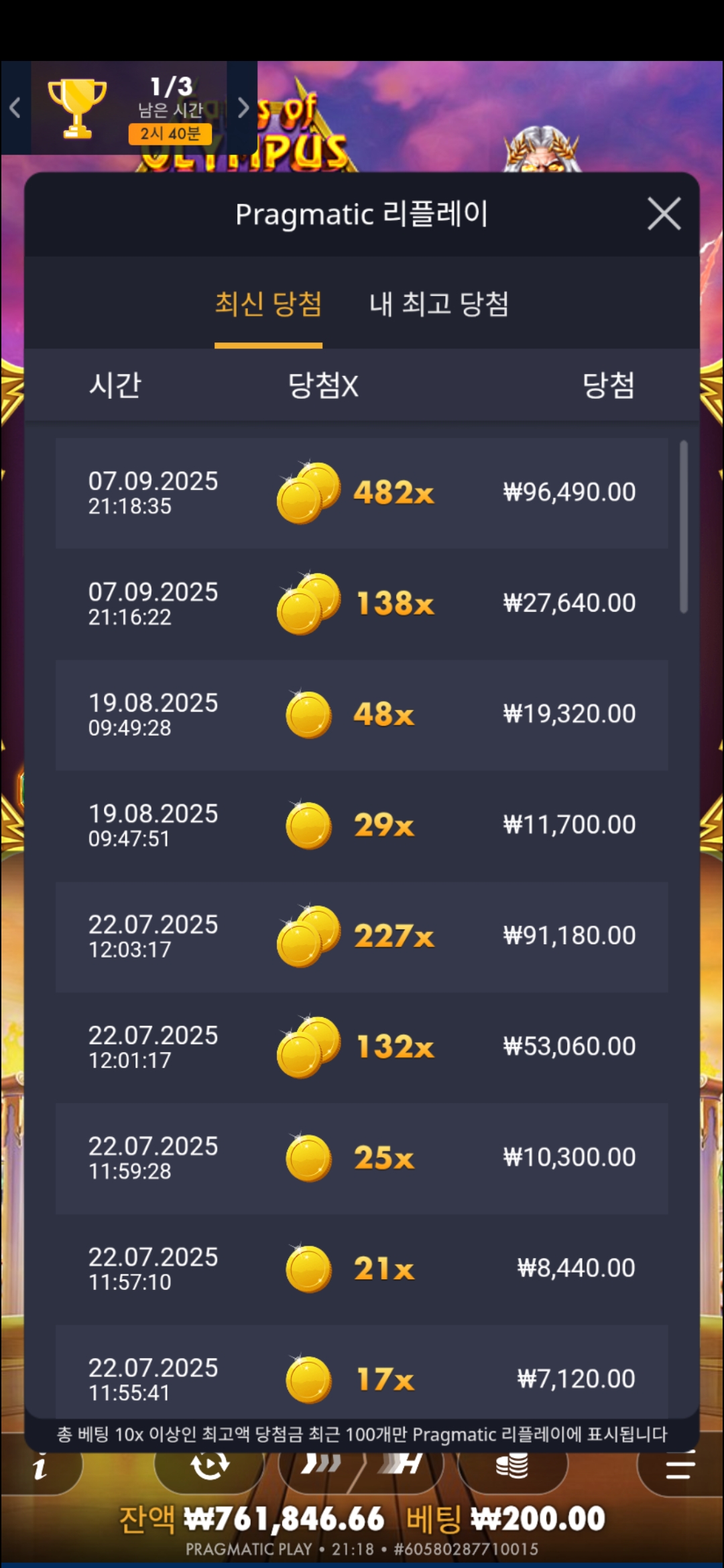Screen dimensions: 724x1568
Task: Play the 138x win replay
Action: coord(361,604)
